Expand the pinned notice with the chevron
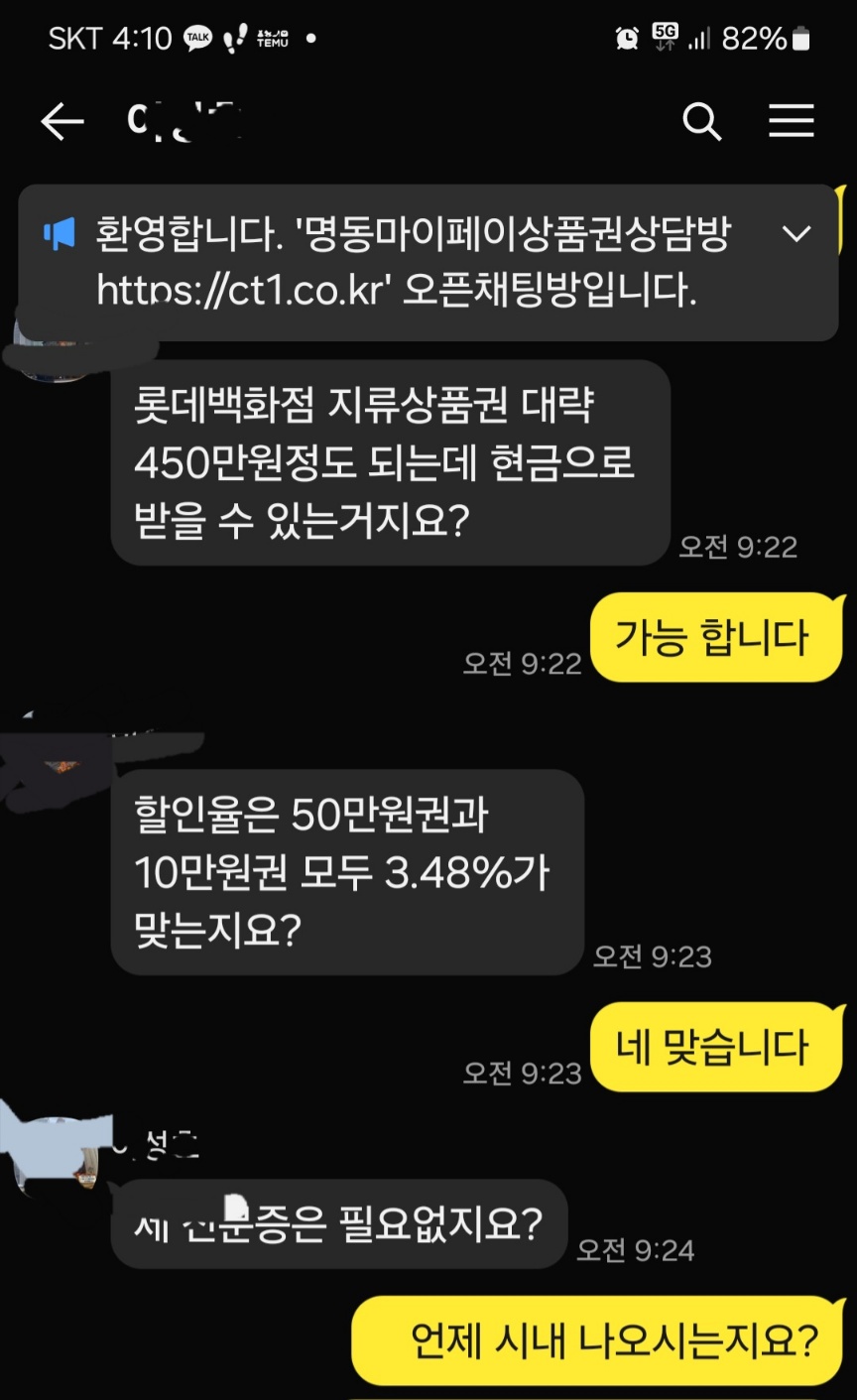 796,234
